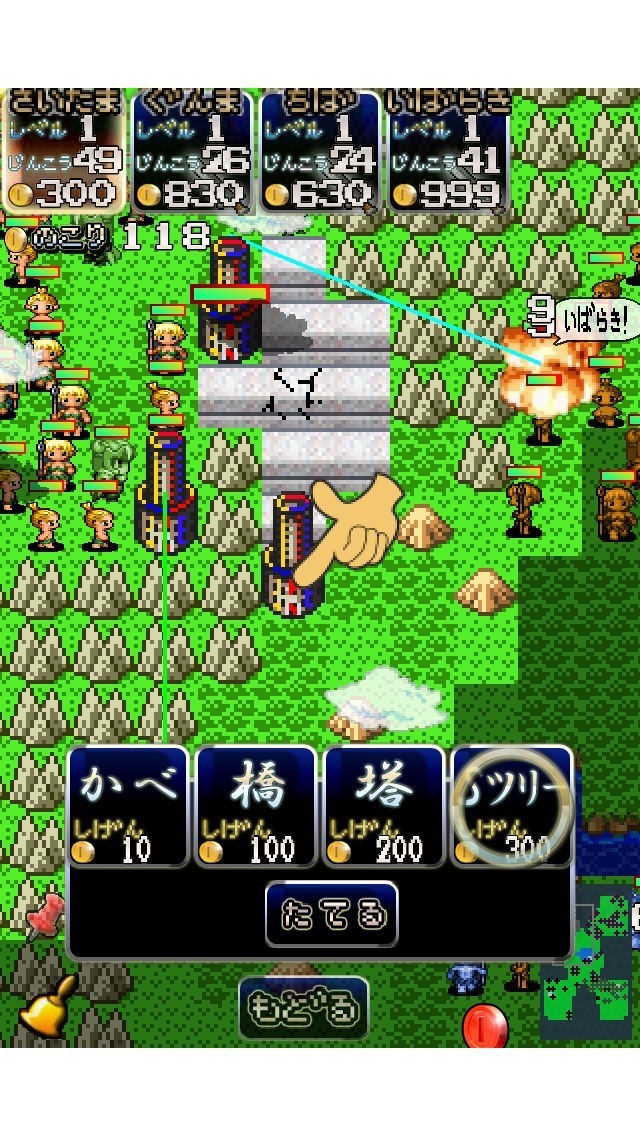
Task: Select the ツリー option costing 300
Action: pyautogui.click(x=512, y=806)
